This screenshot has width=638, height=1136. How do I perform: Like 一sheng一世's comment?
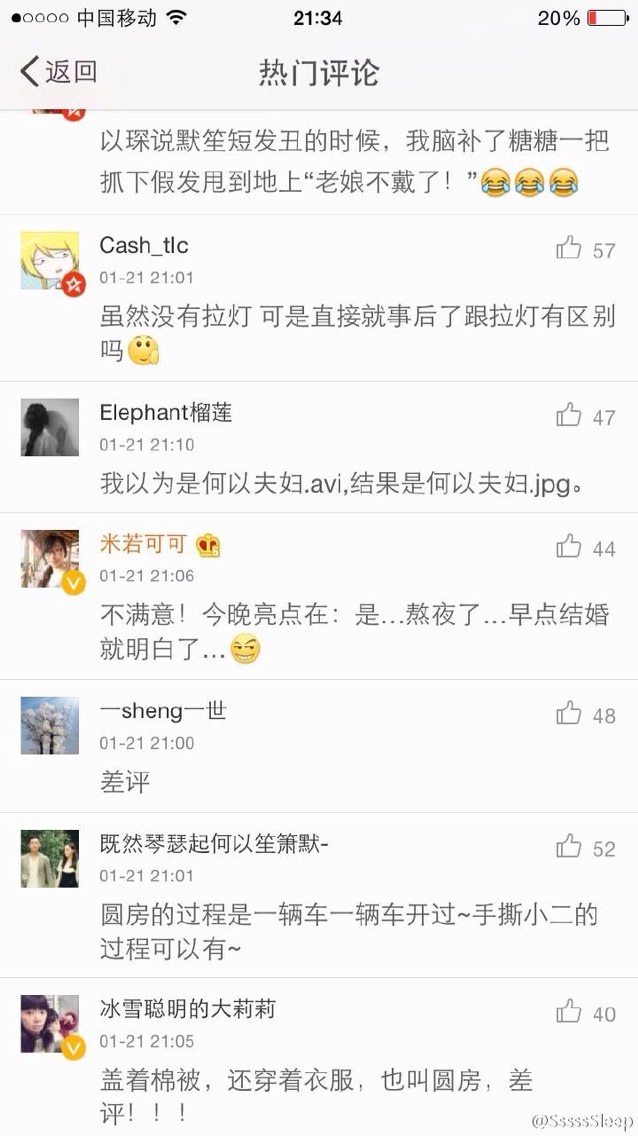586,714
